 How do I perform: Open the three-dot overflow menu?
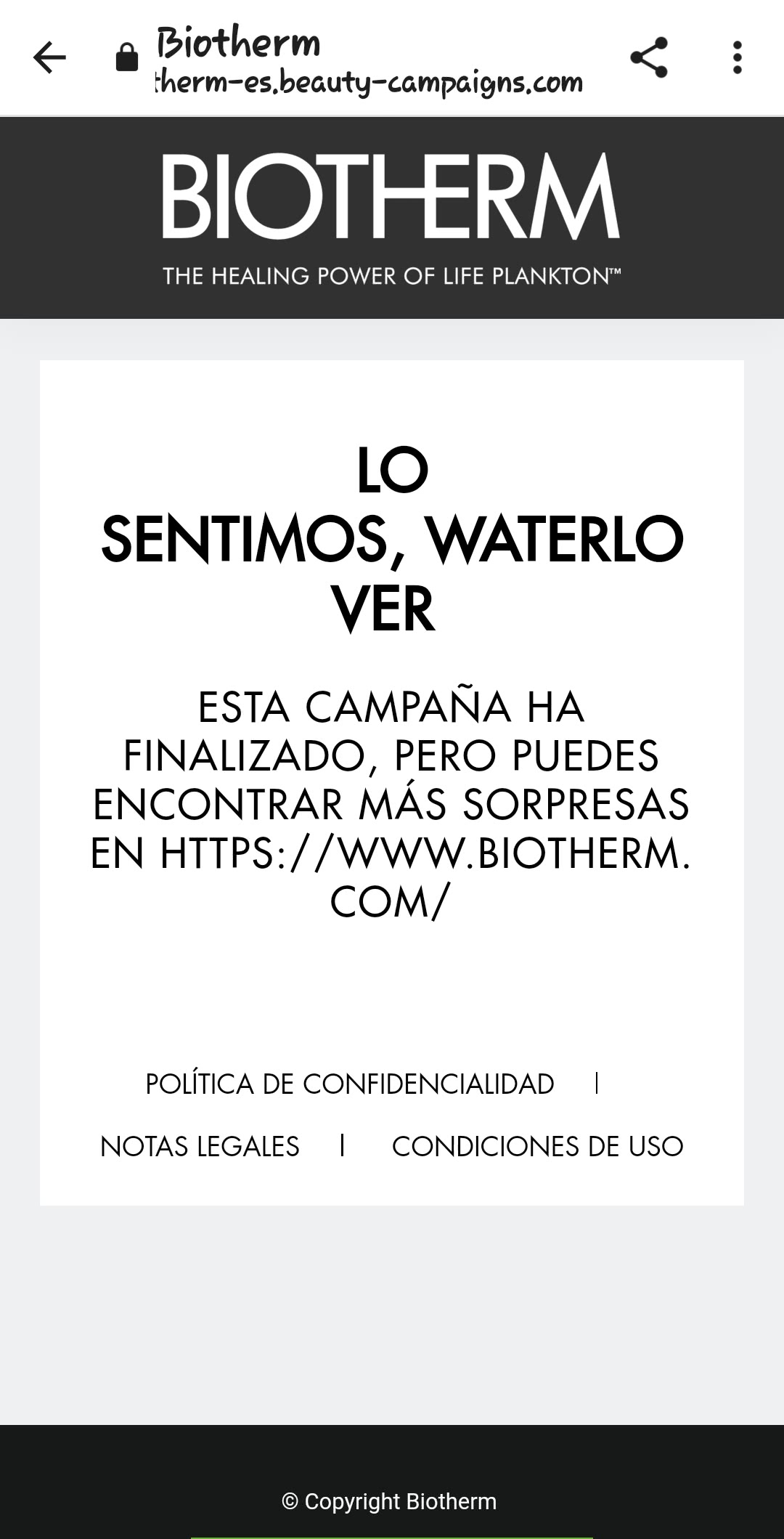737,58
